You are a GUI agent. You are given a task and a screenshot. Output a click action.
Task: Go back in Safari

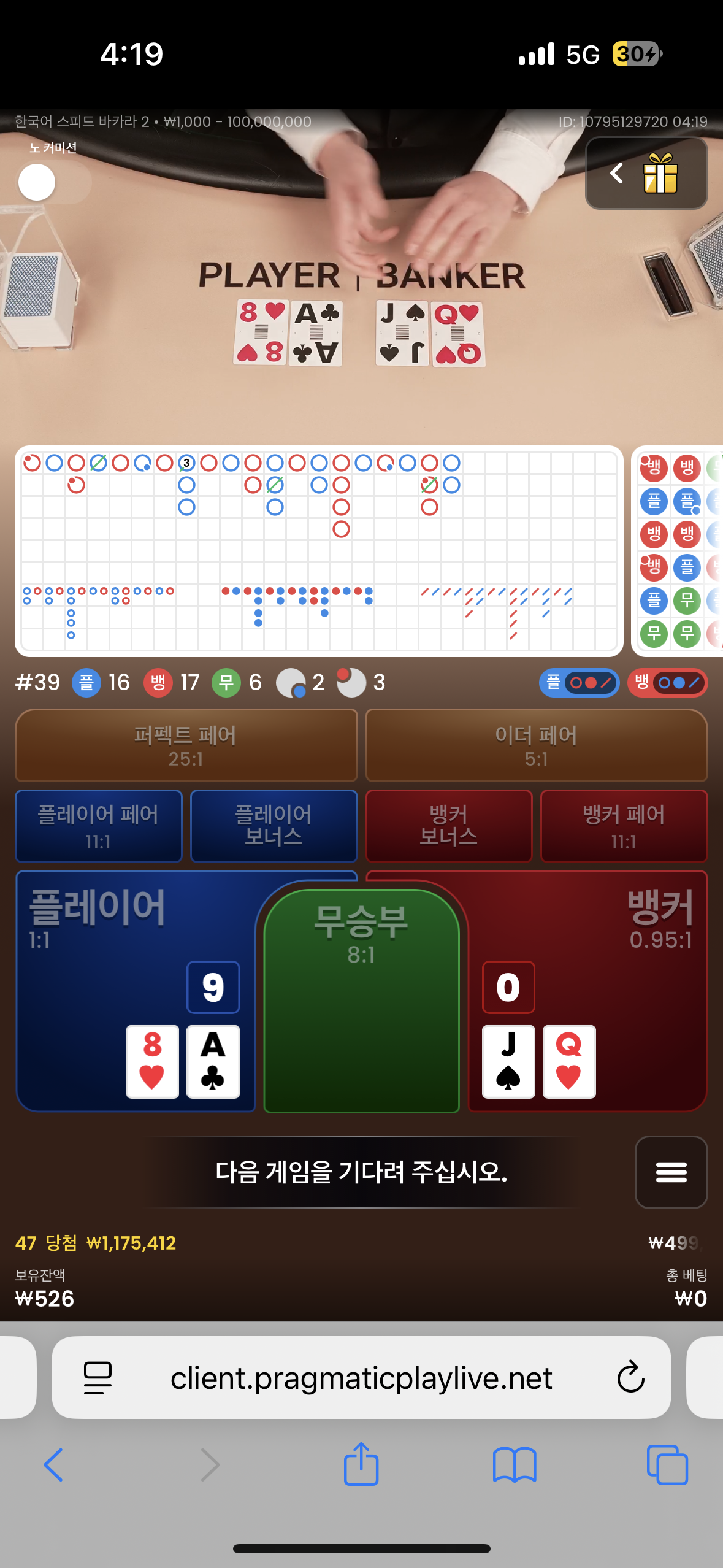point(54,1464)
